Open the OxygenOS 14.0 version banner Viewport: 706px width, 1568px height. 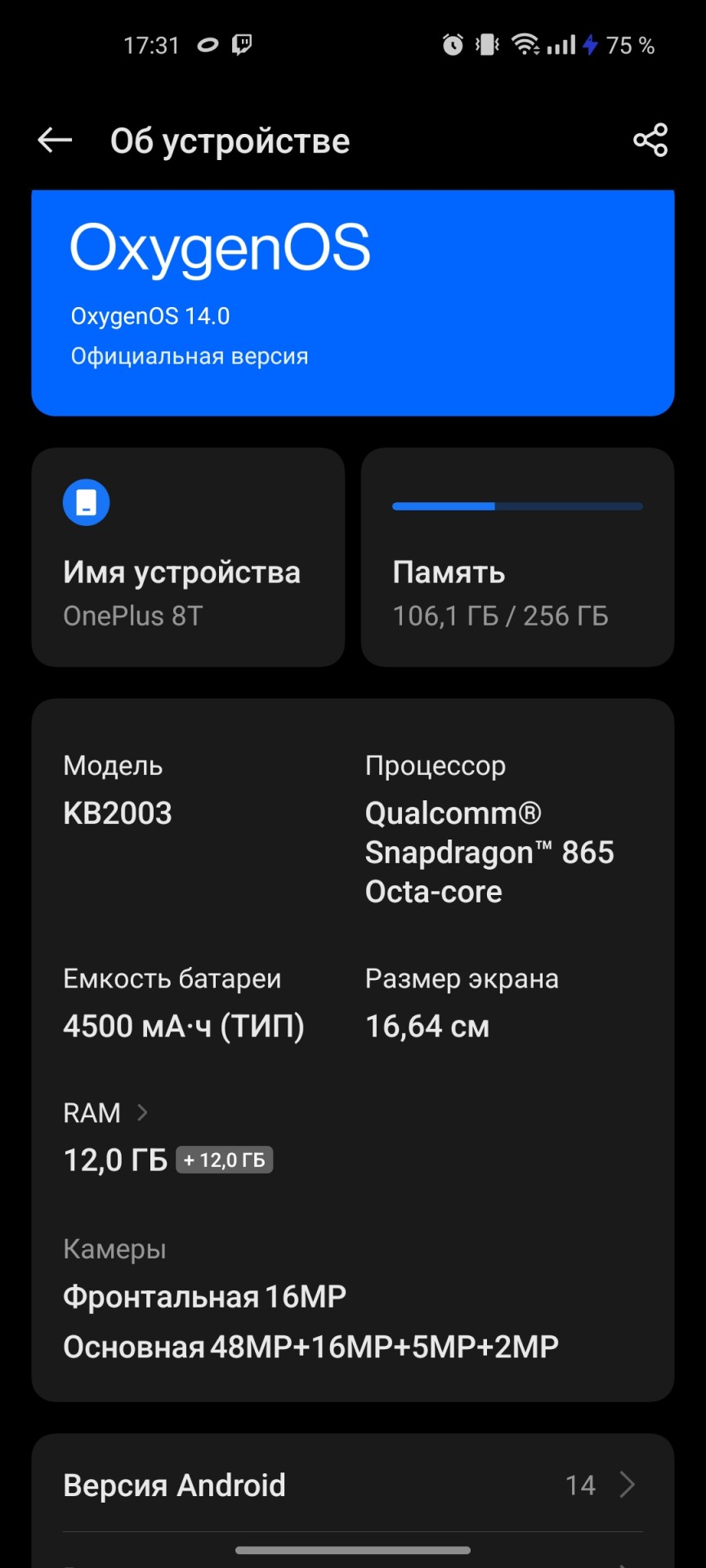click(352, 303)
